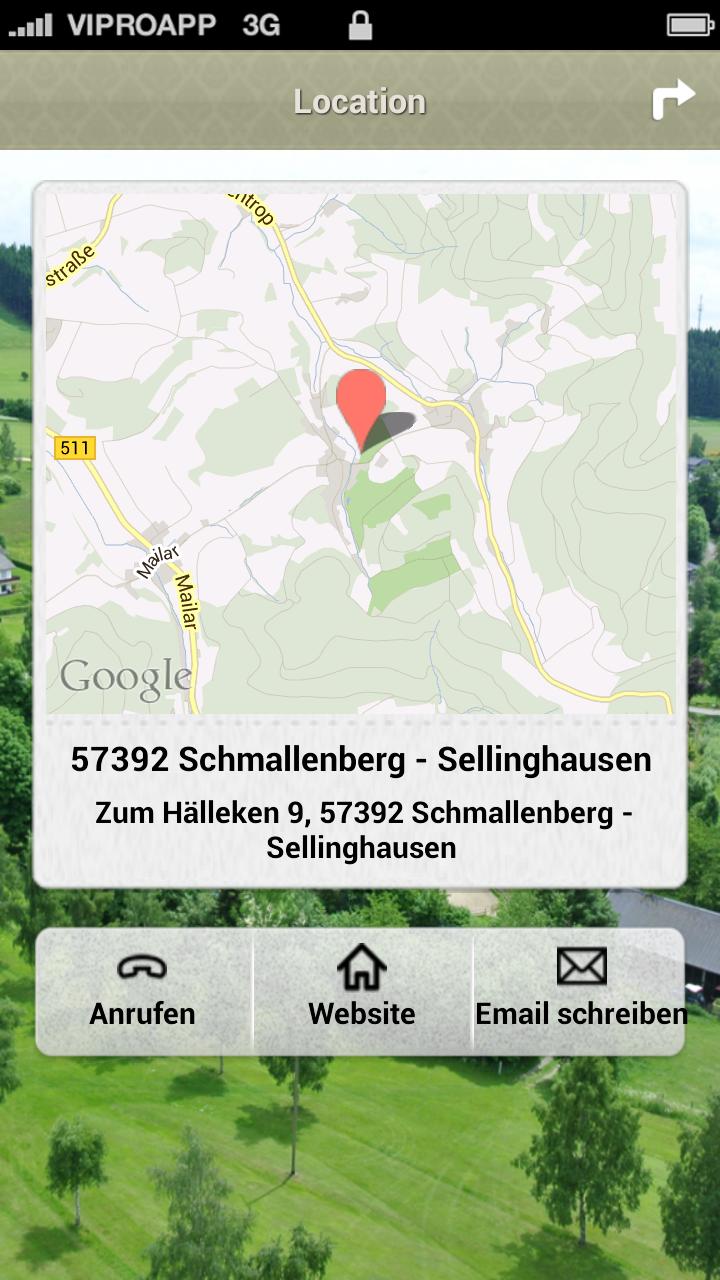Tap the Anrufen button to call

(x=142, y=1013)
